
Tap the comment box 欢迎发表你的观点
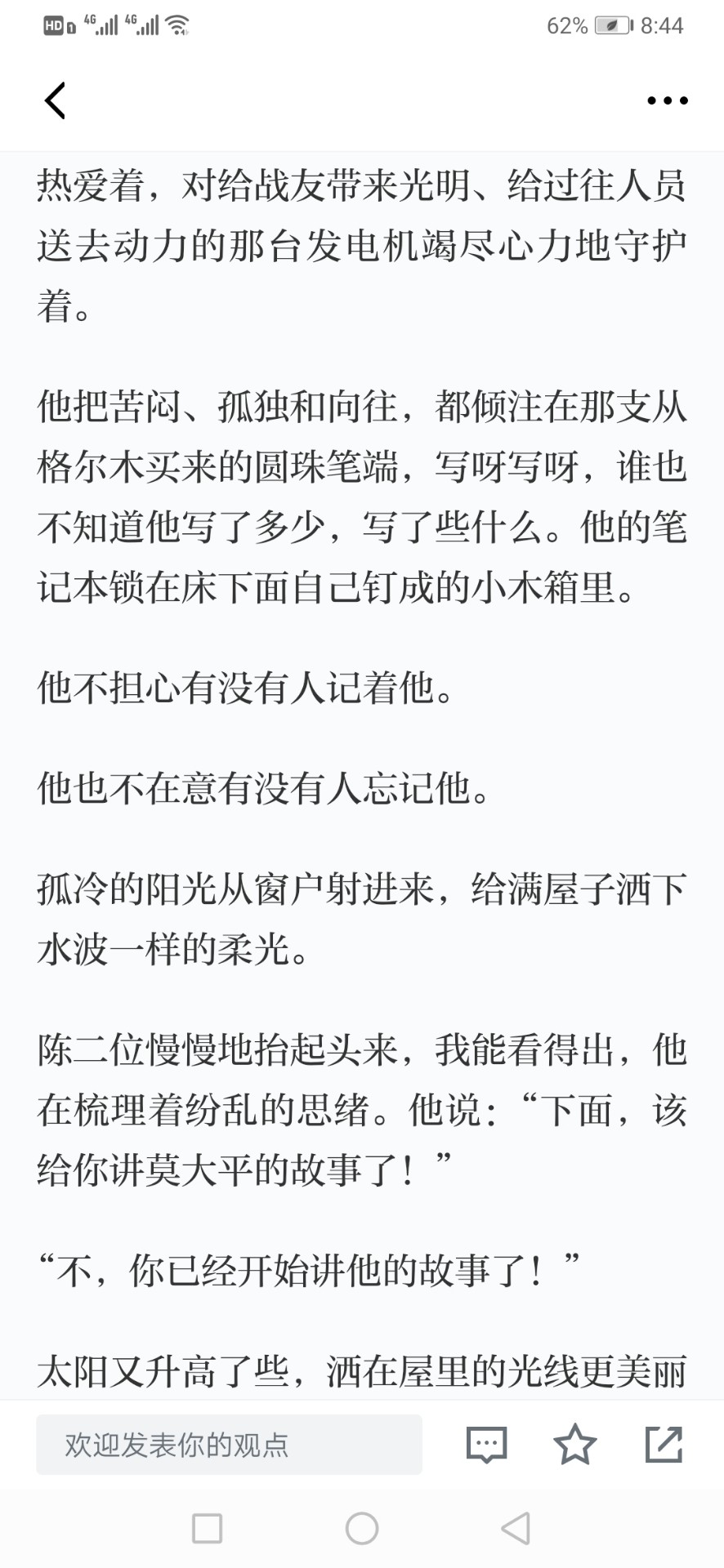pyautogui.click(x=229, y=1445)
